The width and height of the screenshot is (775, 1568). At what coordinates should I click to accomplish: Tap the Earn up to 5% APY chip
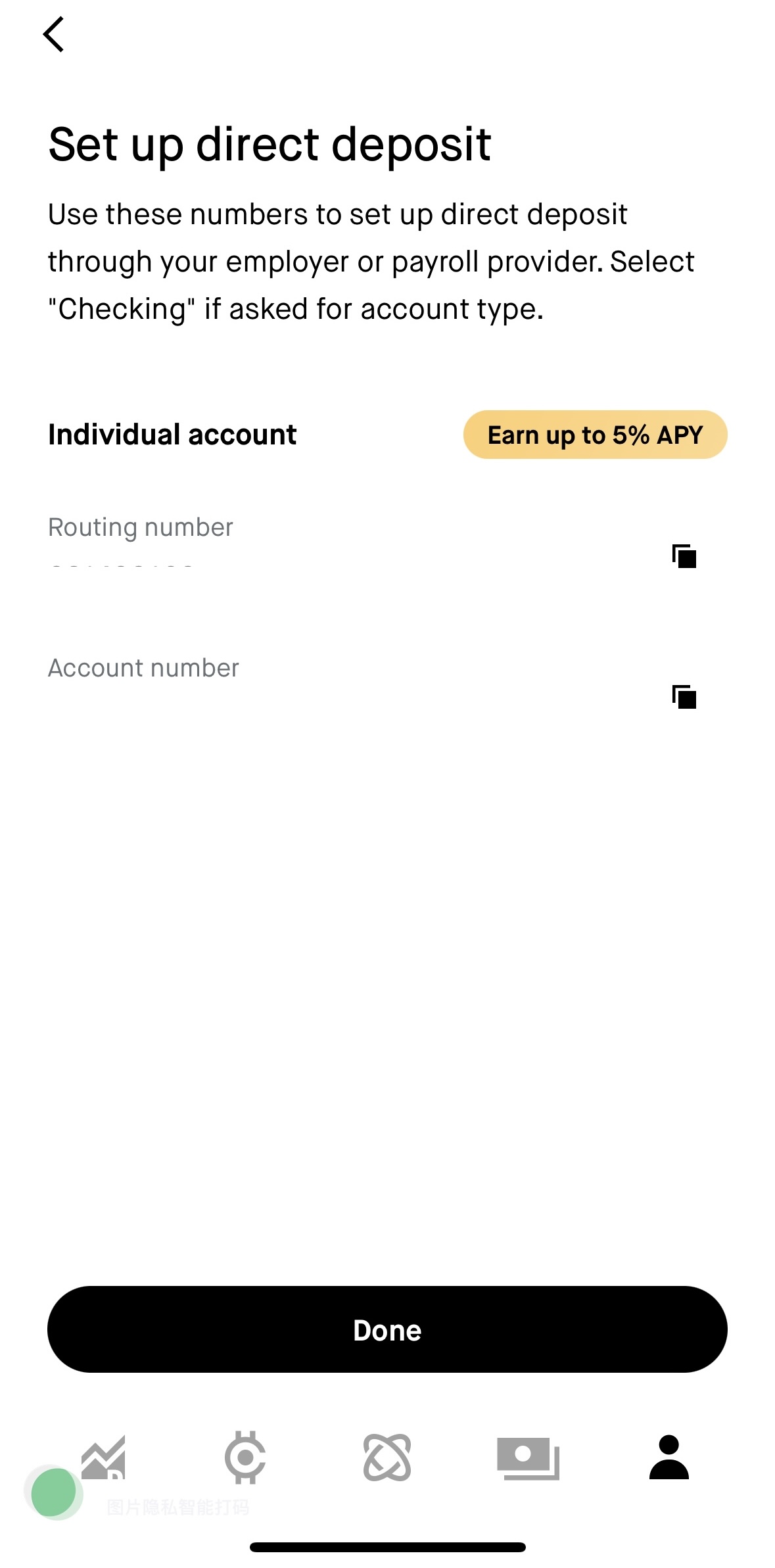[595, 435]
